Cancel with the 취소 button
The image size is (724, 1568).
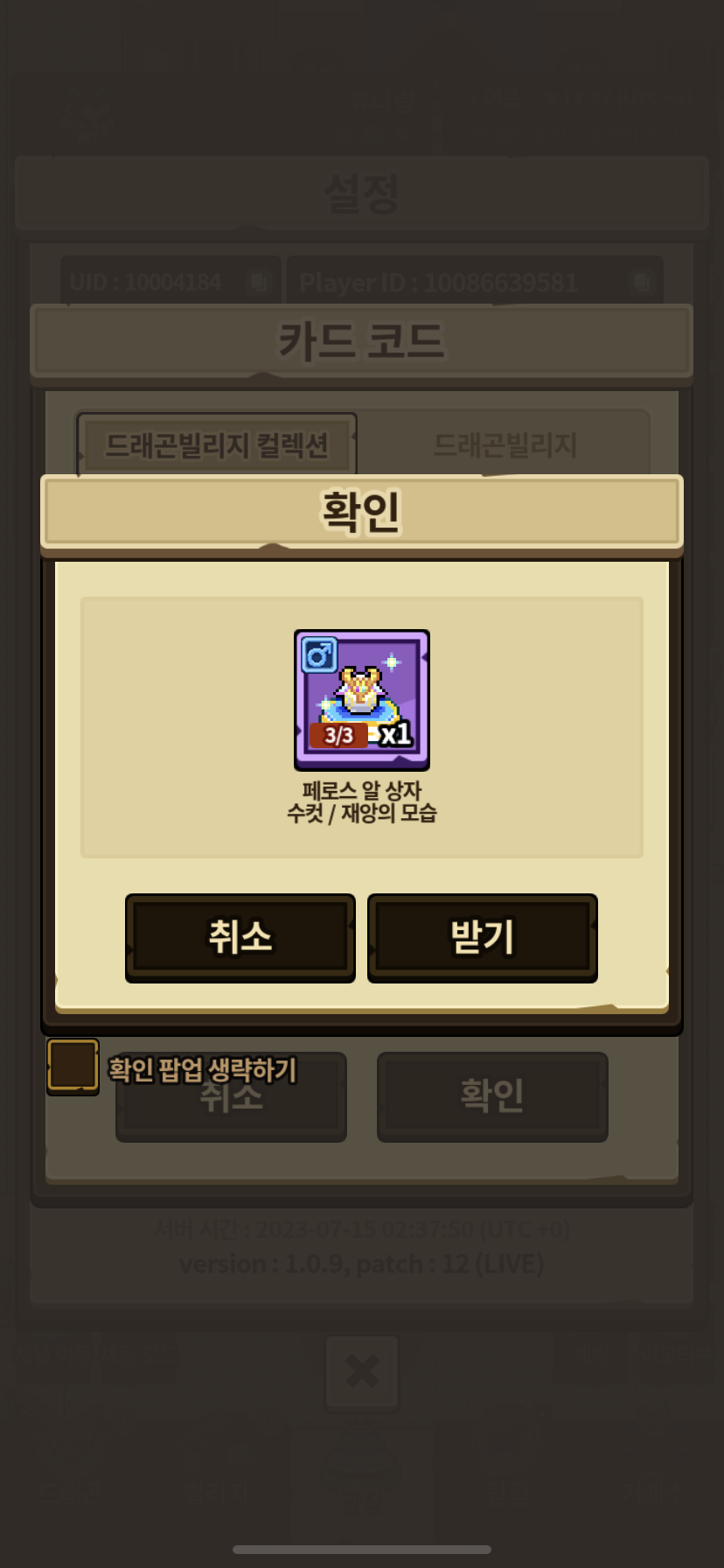click(x=240, y=936)
